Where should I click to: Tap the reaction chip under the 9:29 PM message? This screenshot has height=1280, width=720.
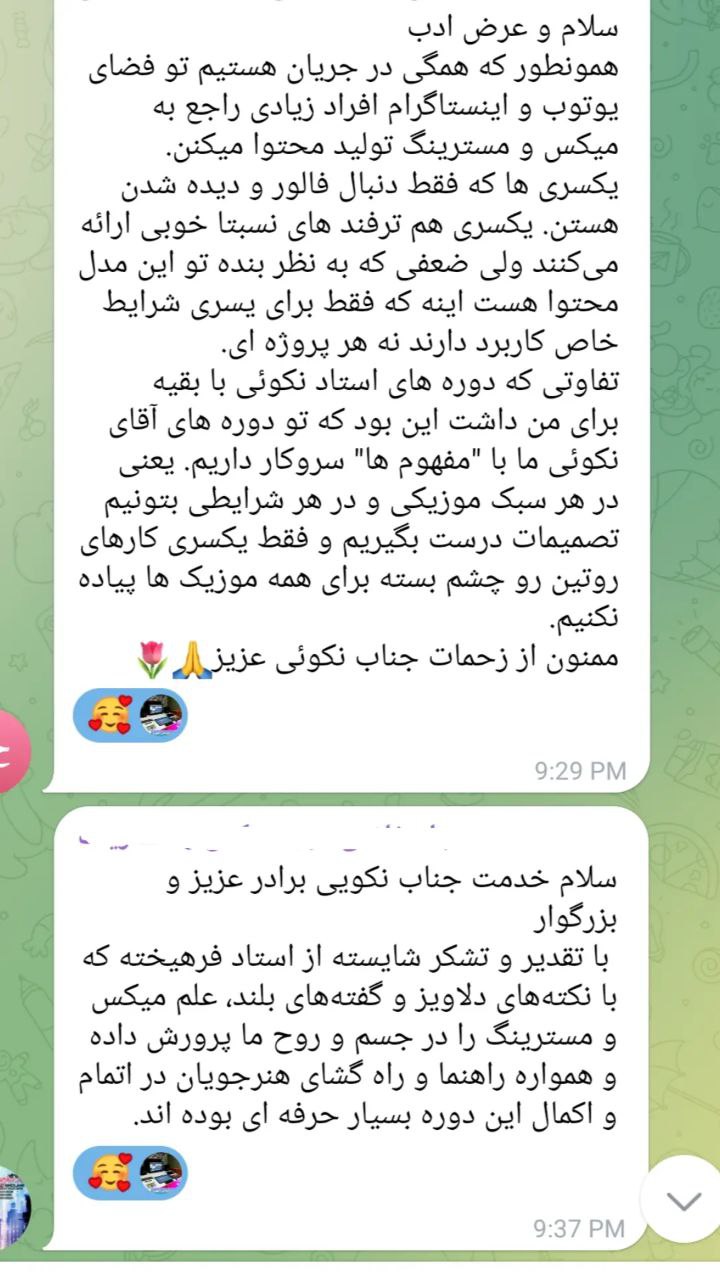(130, 716)
